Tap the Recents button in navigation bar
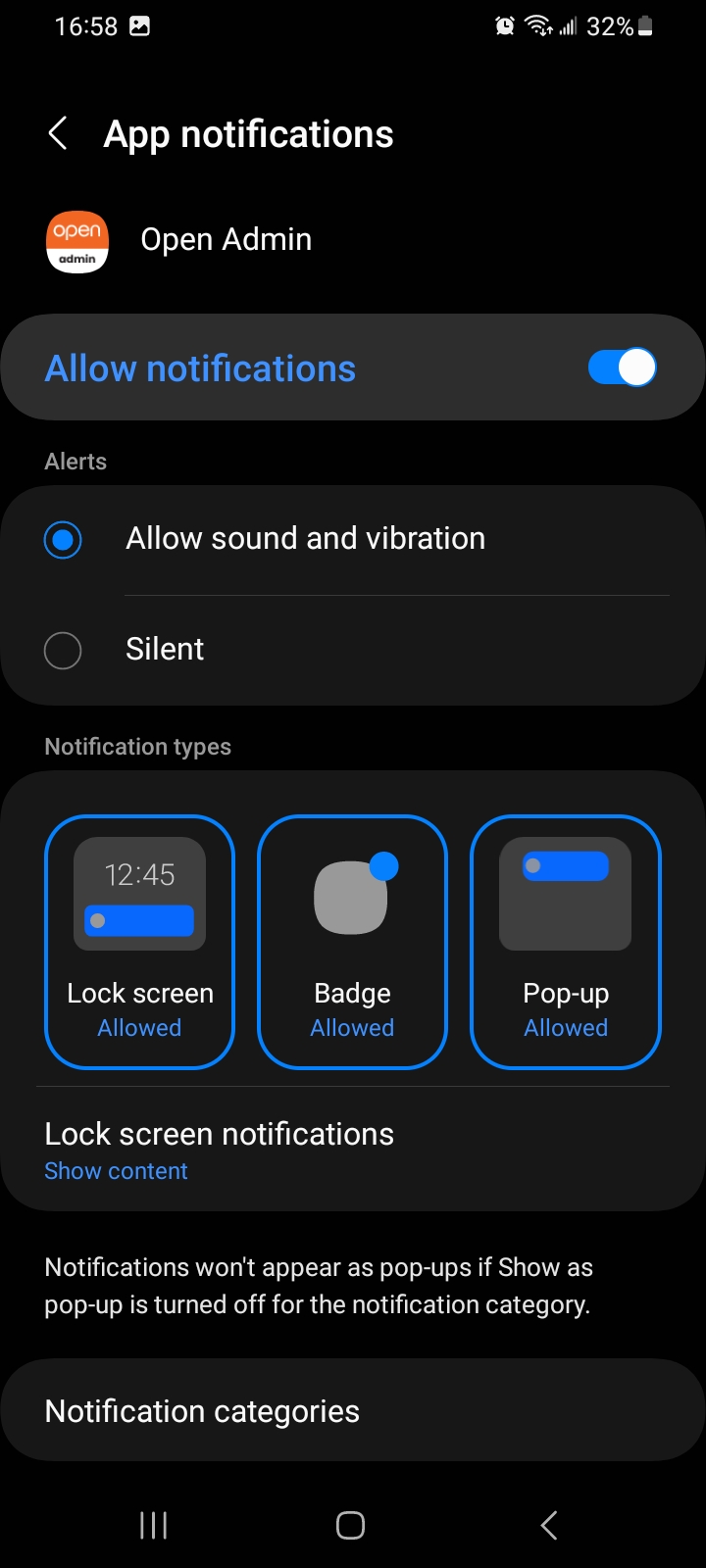This screenshot has width=706, height=1568. tap(152, 1525)
